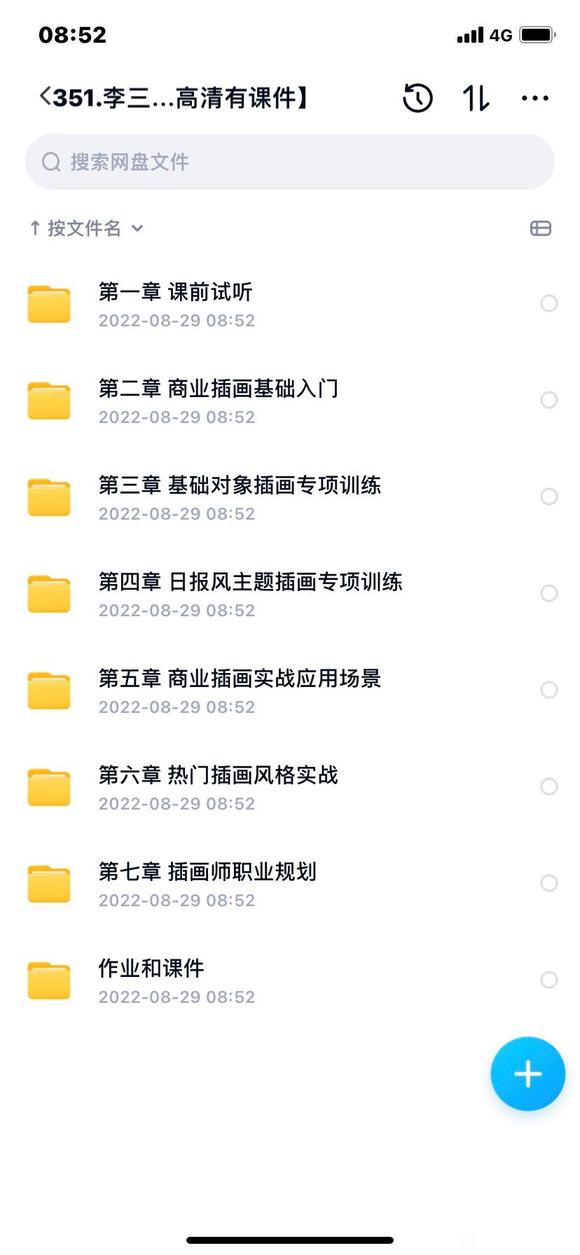The image size is (580, 1255).
Task: Open folder 第二章 商业插画基础入门
Action: click(290, 401)
